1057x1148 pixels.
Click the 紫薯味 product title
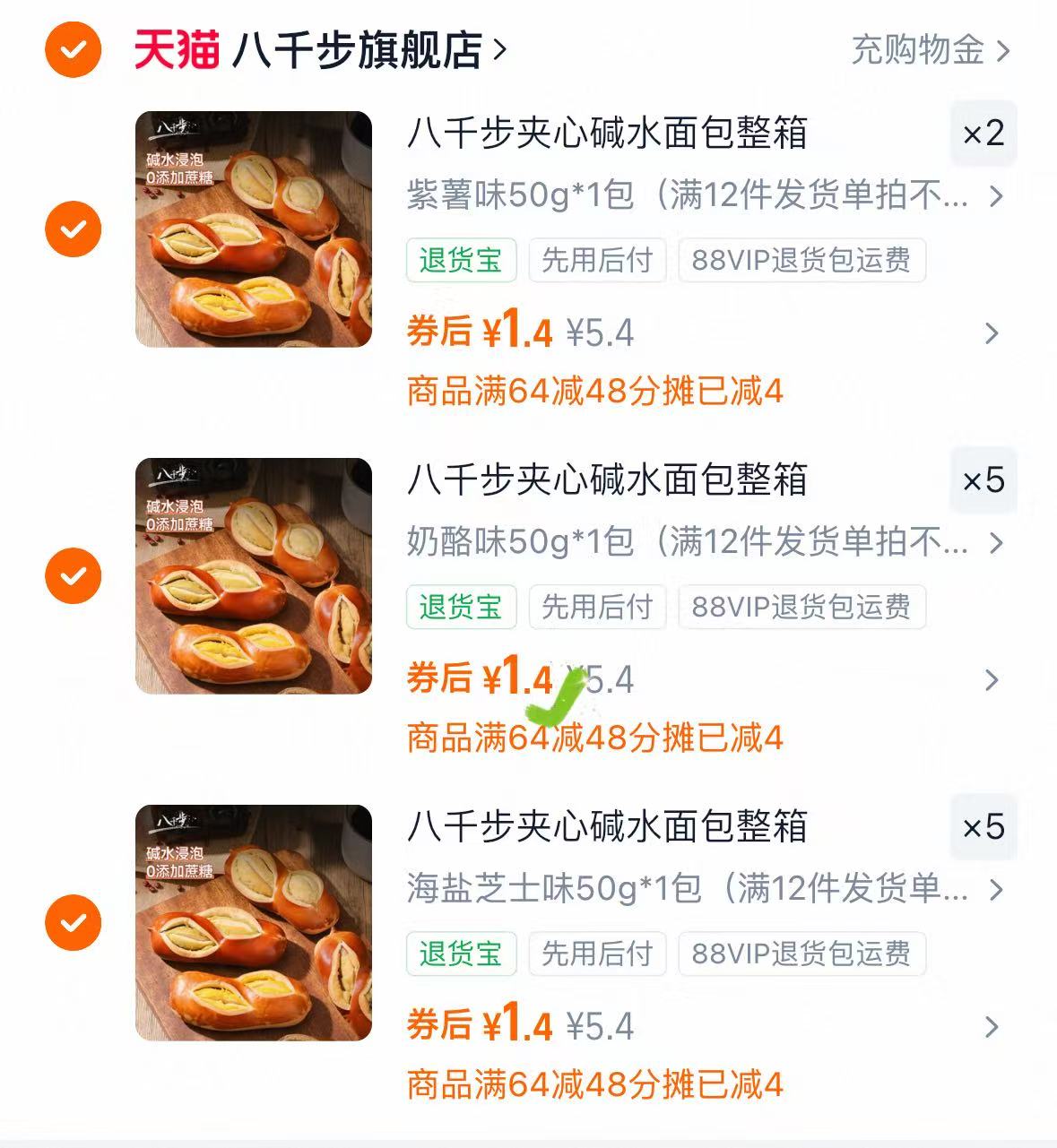tap(610, 134)
